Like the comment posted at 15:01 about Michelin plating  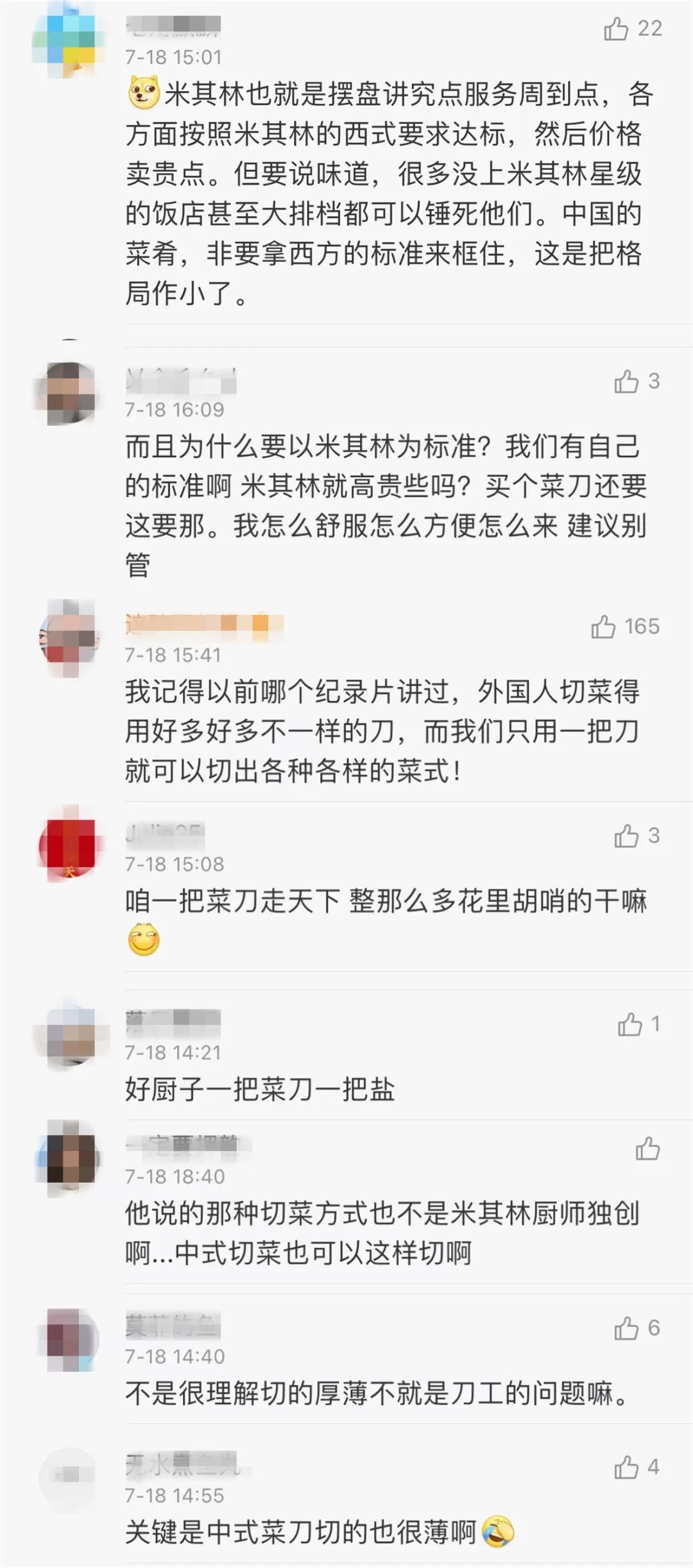616,29
